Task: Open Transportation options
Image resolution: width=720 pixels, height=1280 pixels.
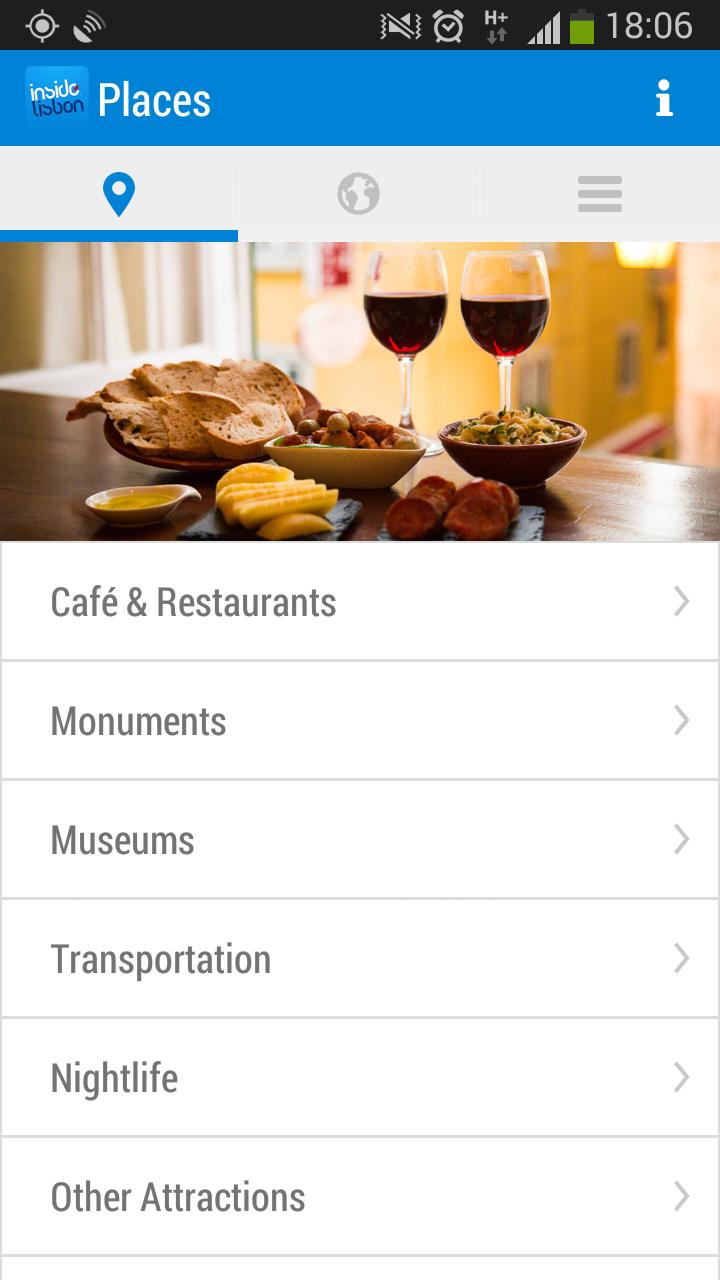Action: (360, 959)
